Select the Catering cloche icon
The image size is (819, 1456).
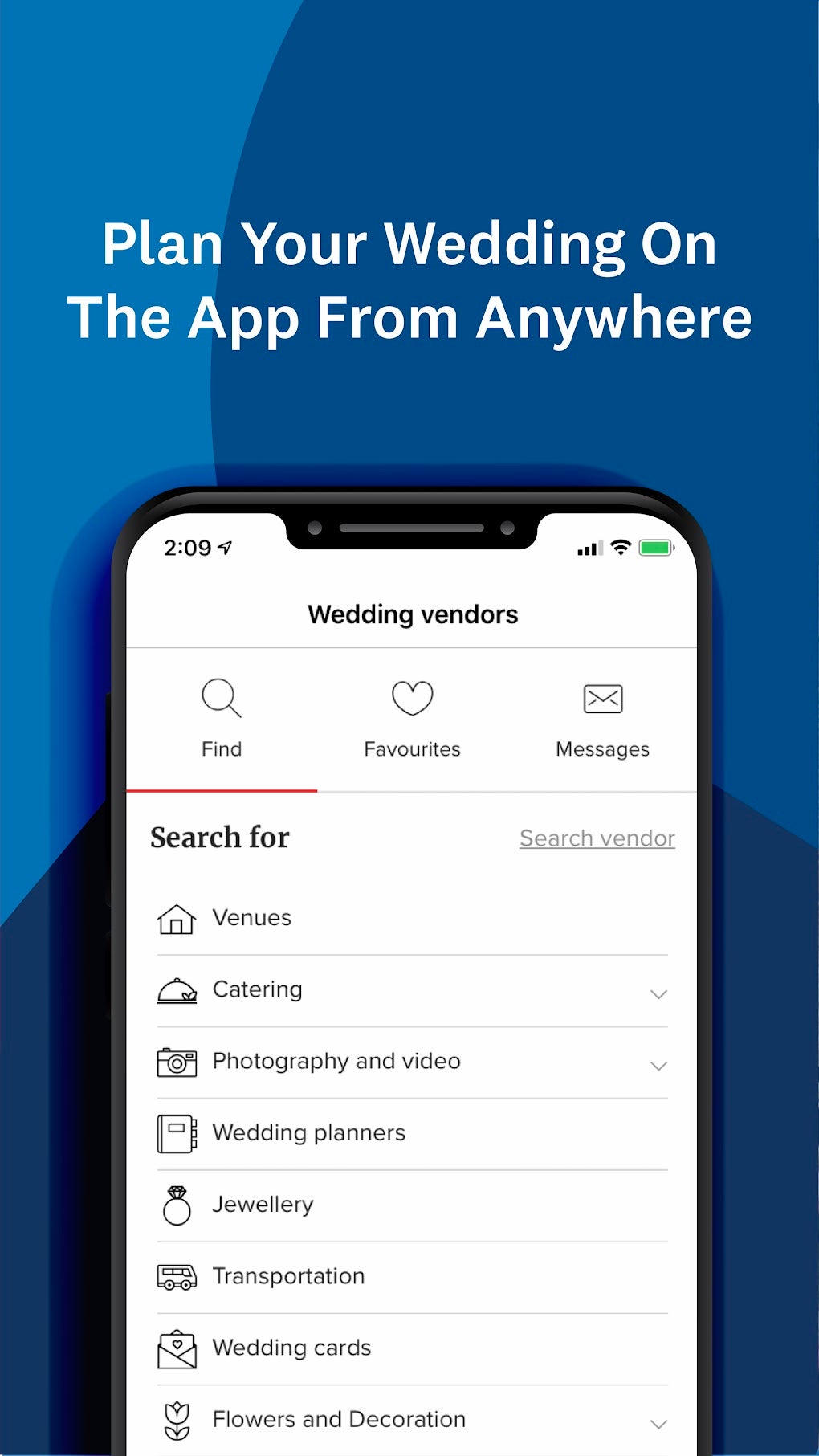[177, 990]
